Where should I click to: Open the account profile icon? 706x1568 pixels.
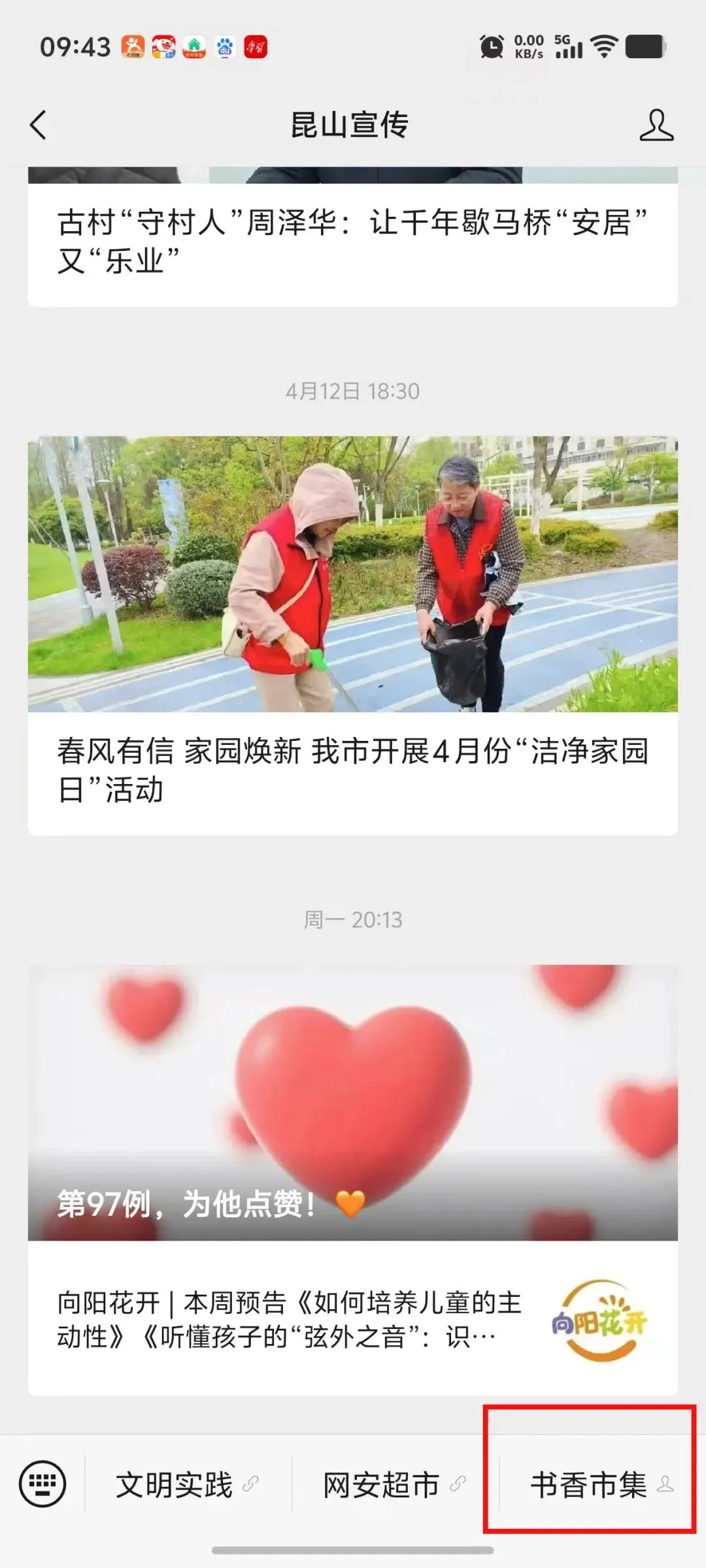click(x=656, y=125)
